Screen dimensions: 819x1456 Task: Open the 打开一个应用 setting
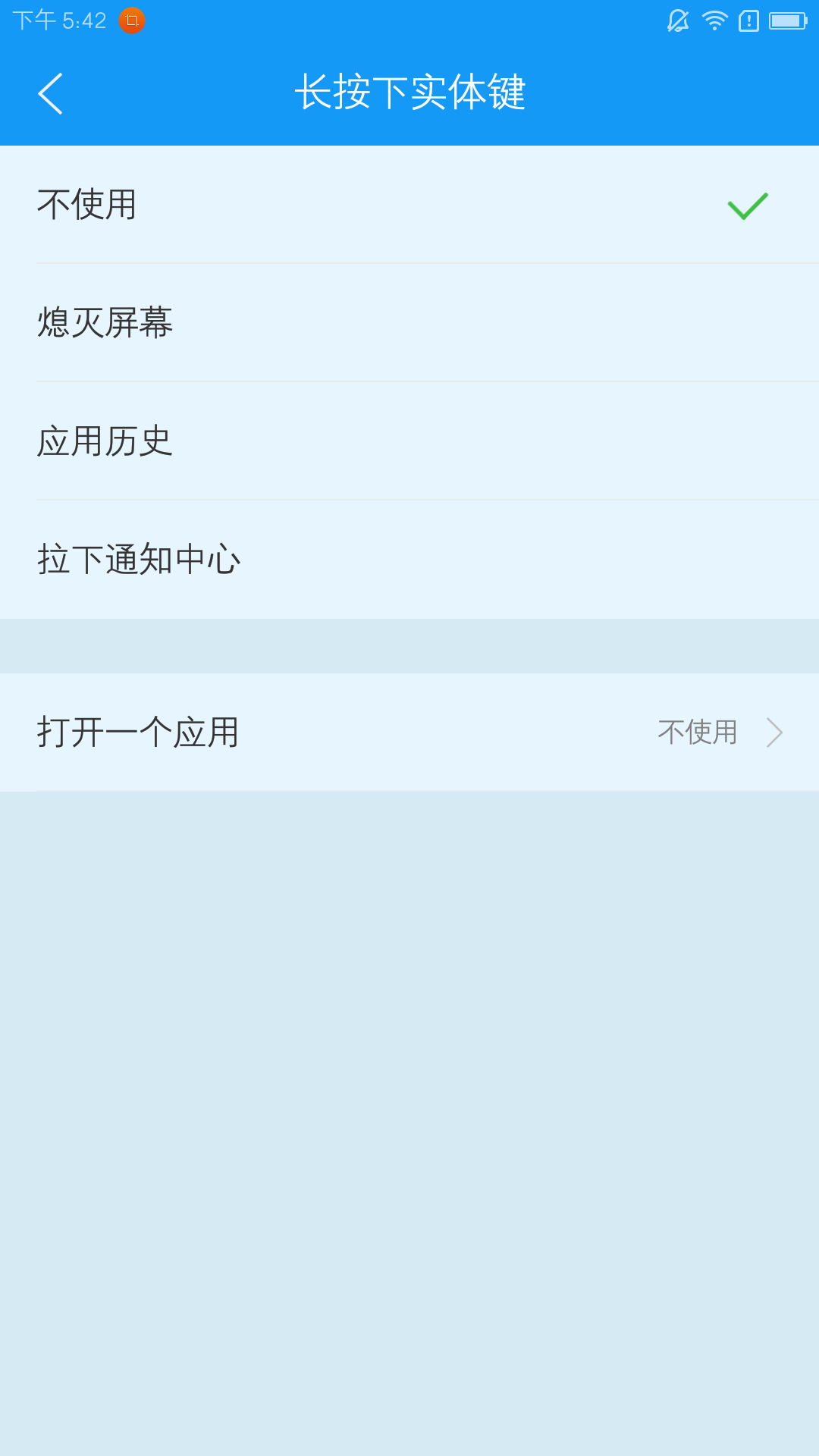coord(409,733)
